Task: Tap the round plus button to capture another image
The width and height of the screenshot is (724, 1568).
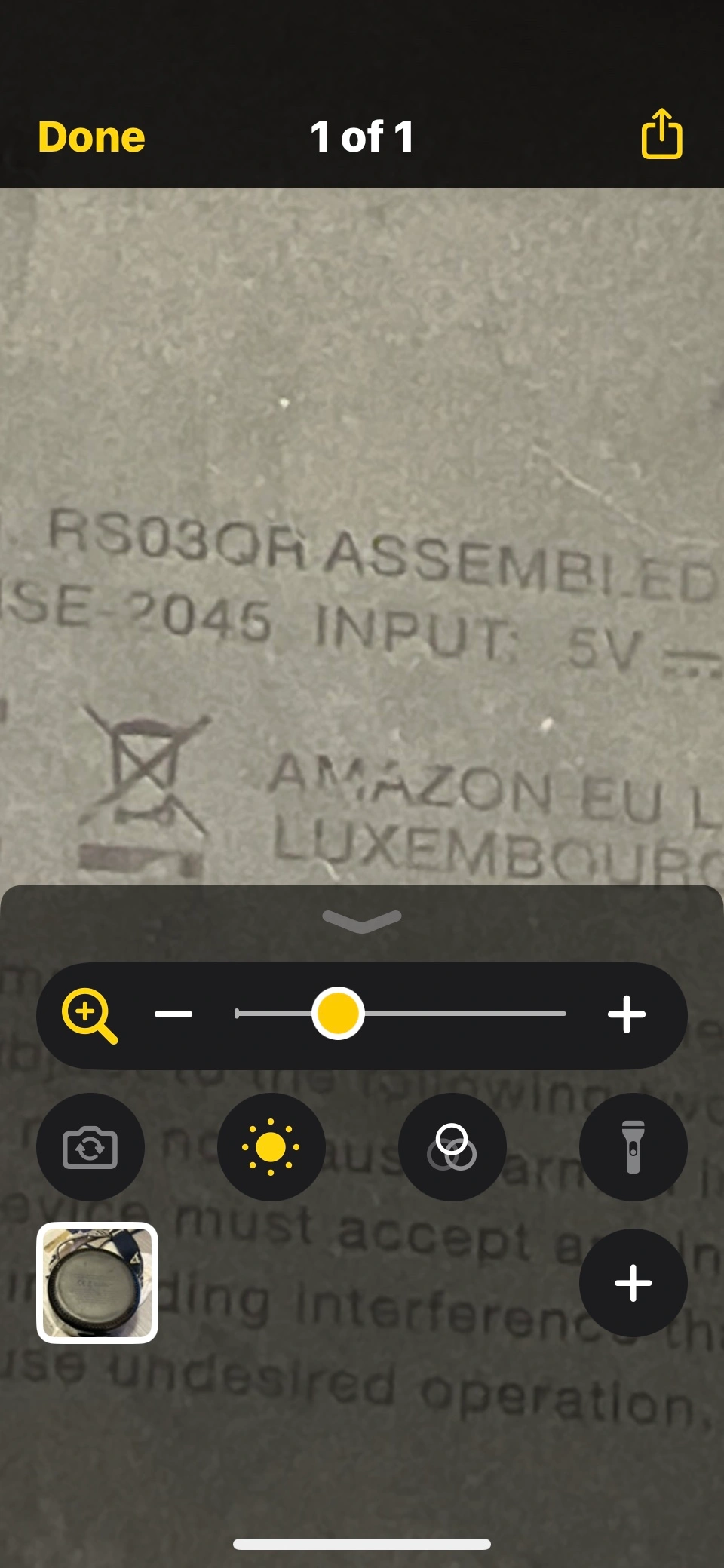Action: pyautogui.click(x=633, y=1283)
